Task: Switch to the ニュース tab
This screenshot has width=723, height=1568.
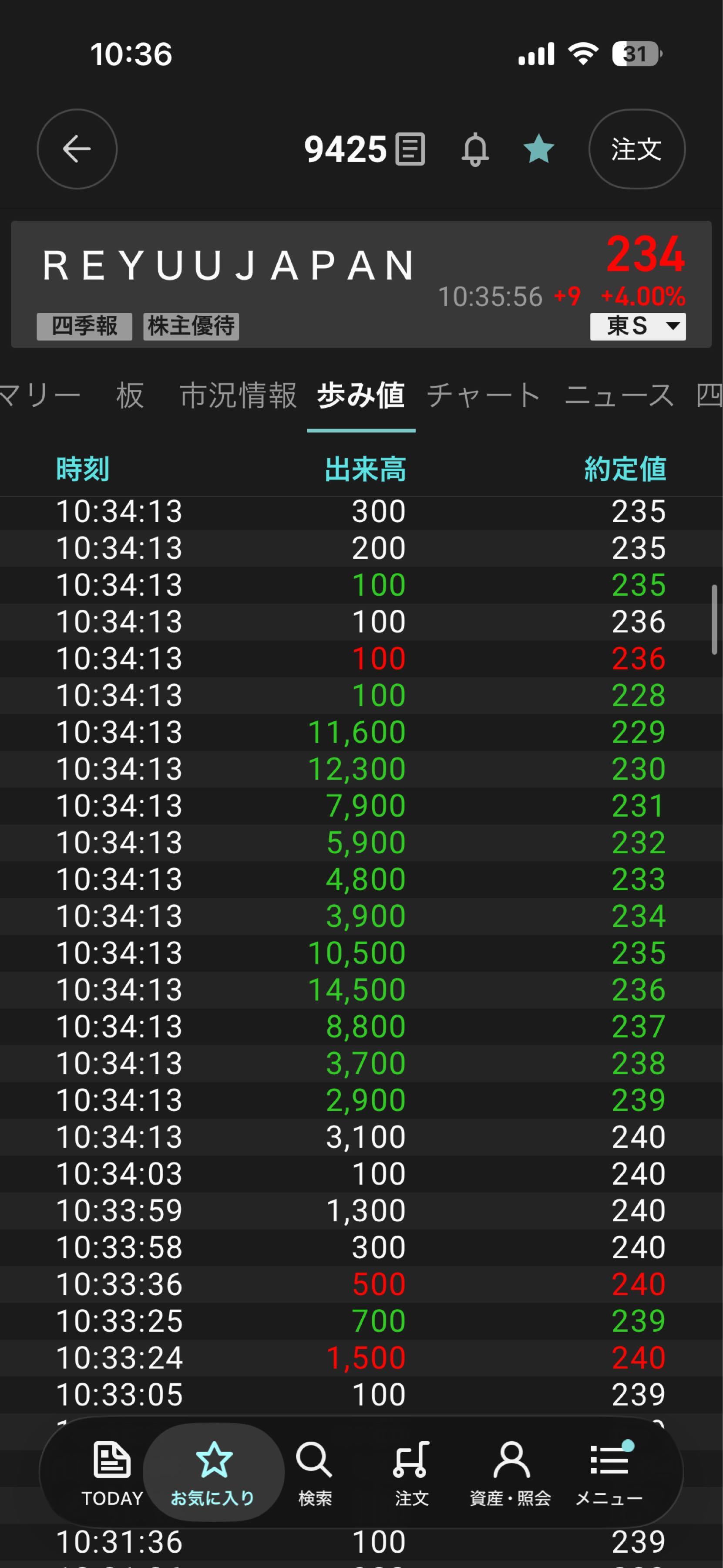Action: (x=619, y=395)
